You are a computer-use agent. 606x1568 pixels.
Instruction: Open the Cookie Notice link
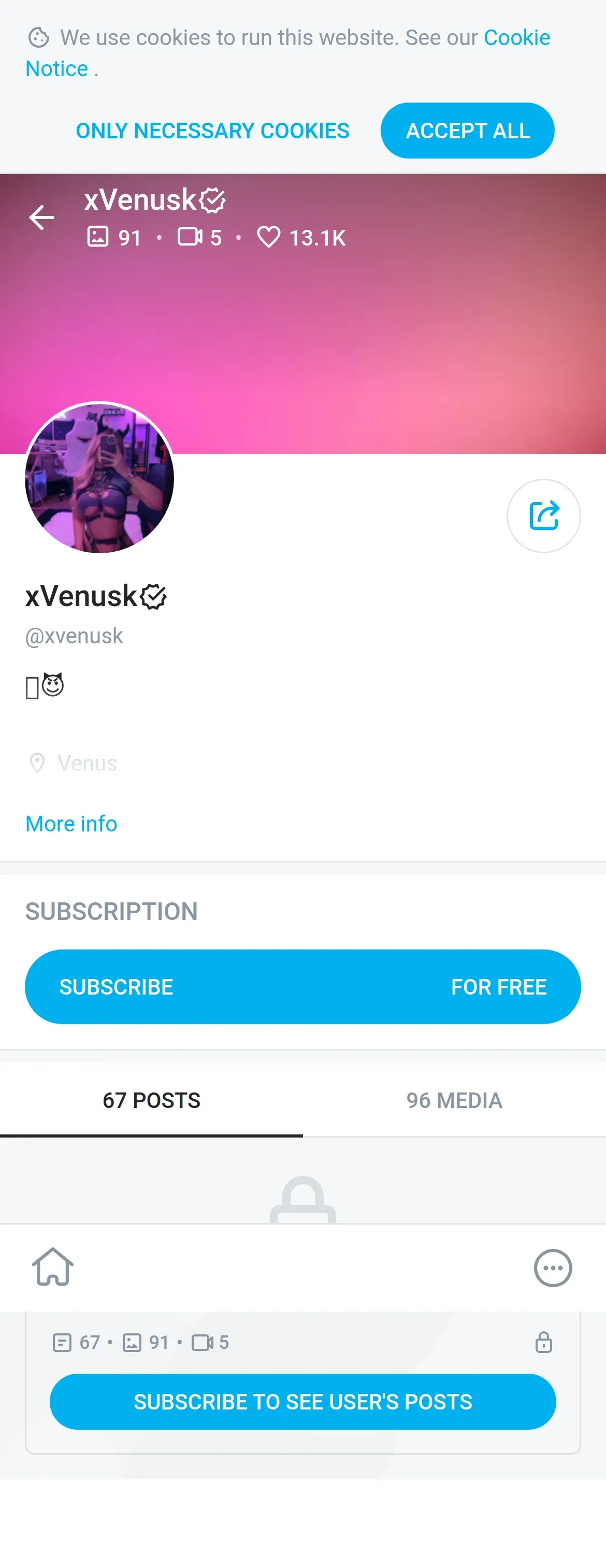point(516,38)
